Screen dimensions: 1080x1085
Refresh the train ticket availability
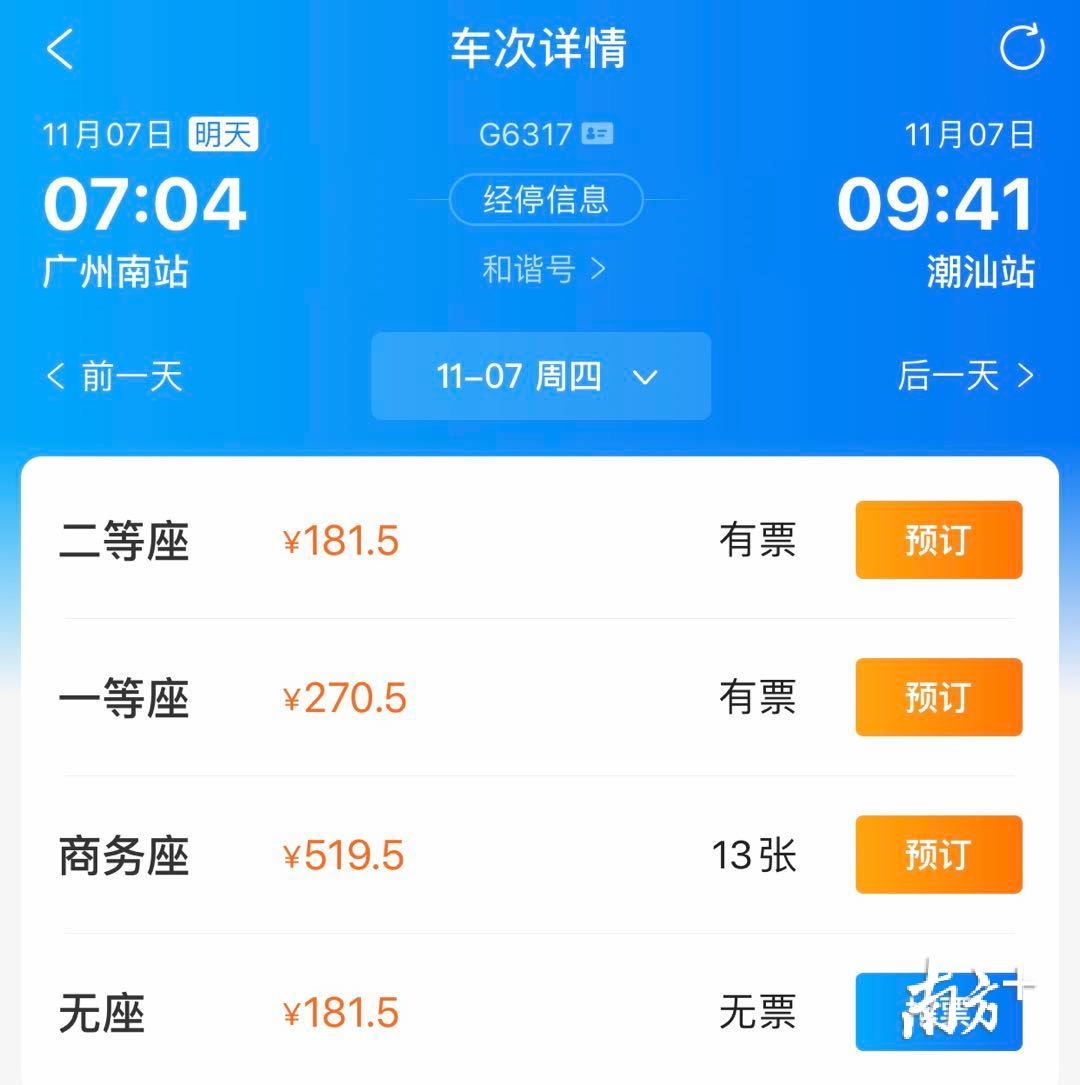click(x=1022, y=48)
